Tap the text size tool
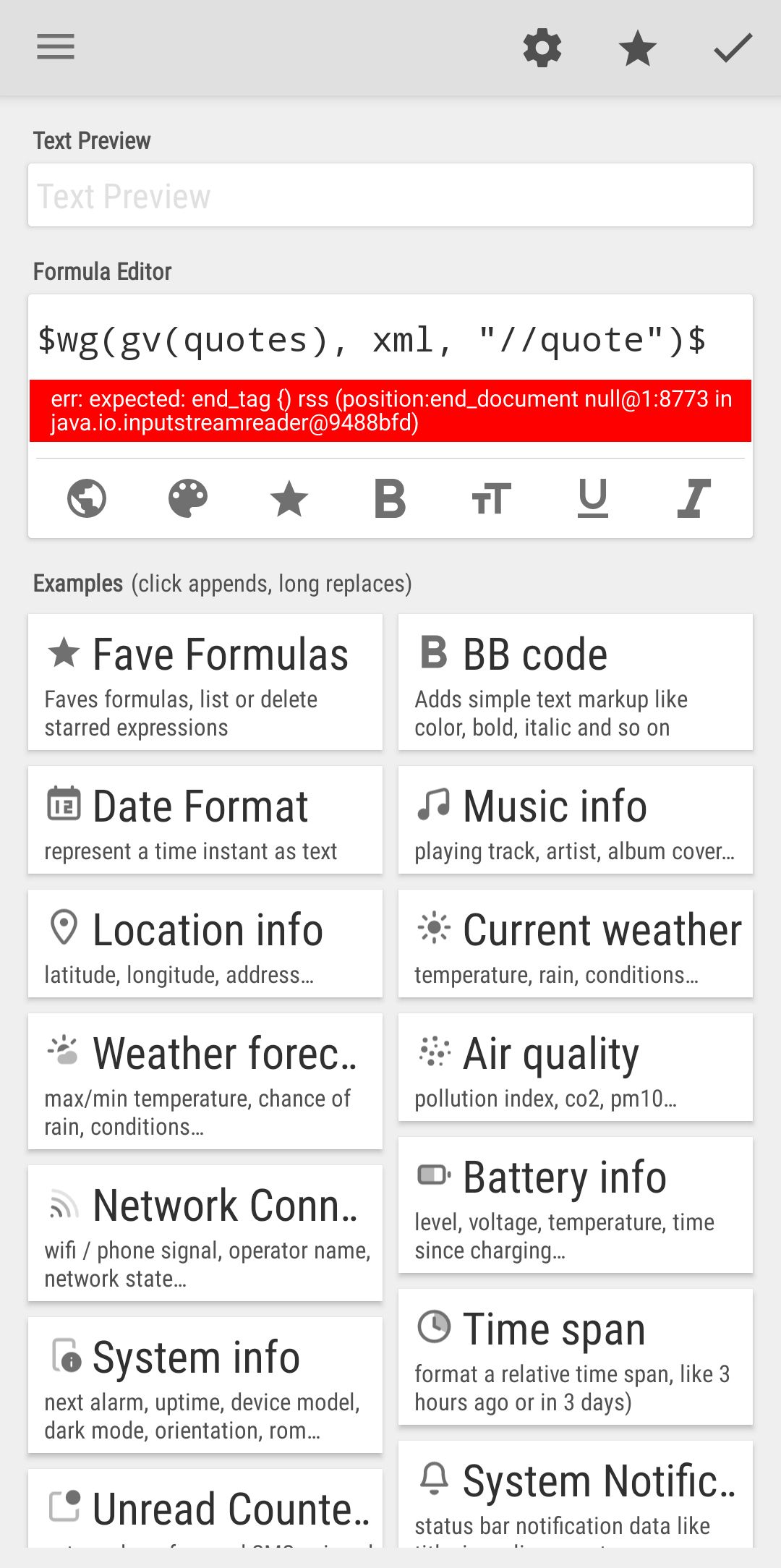Image resolution: width=781 pixels, height=1568 pixels. pyautogui.click(x=492, y=498)
